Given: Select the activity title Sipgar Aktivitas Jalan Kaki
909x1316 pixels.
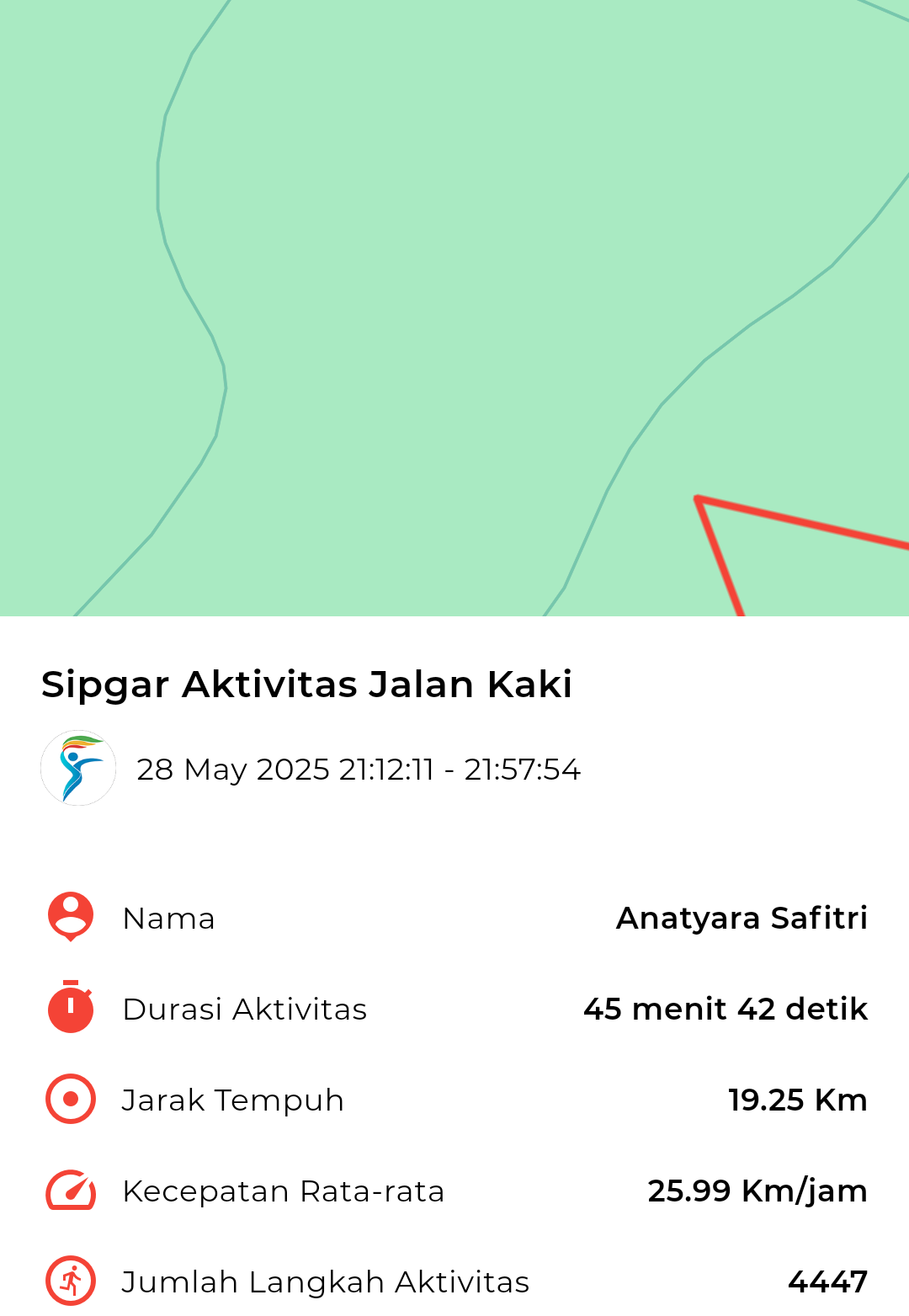Looking at the screenshot, I should tap(306, 685).
